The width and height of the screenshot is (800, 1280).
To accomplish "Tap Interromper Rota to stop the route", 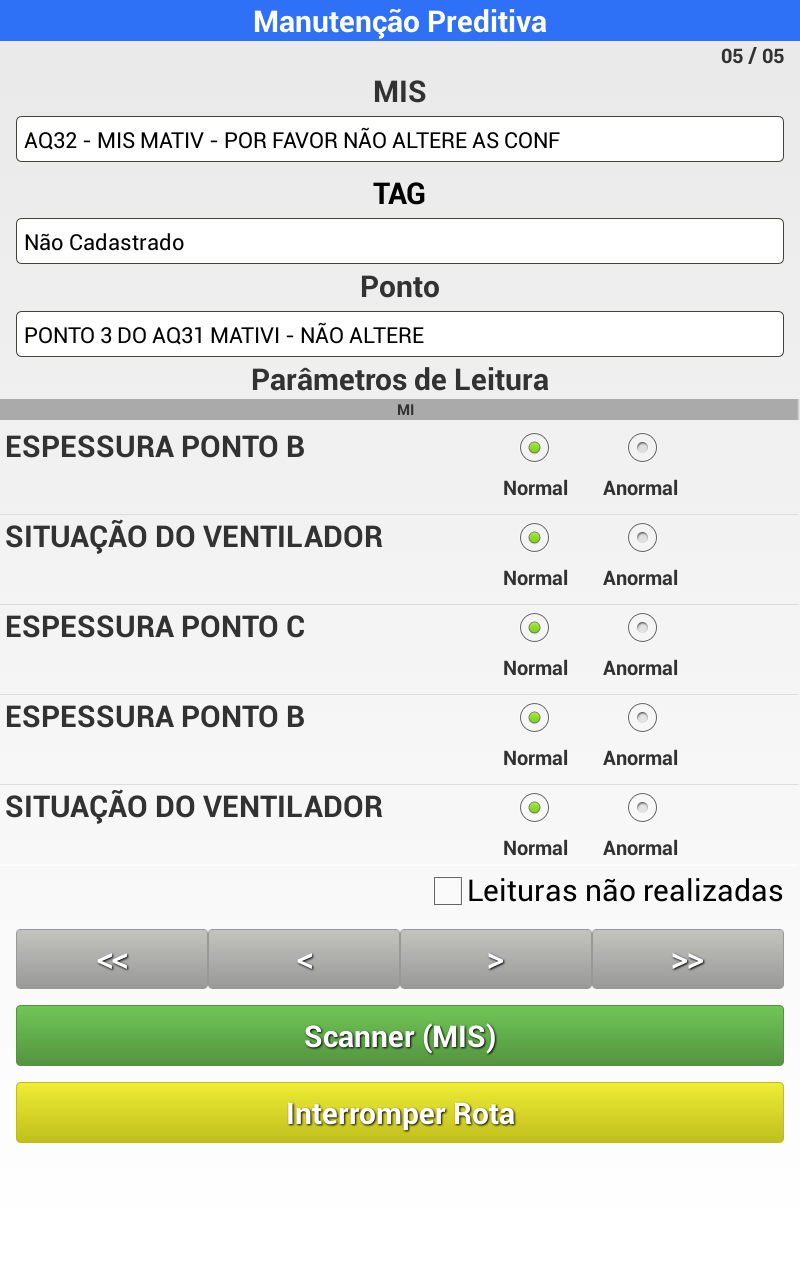I will (400, 1113).
